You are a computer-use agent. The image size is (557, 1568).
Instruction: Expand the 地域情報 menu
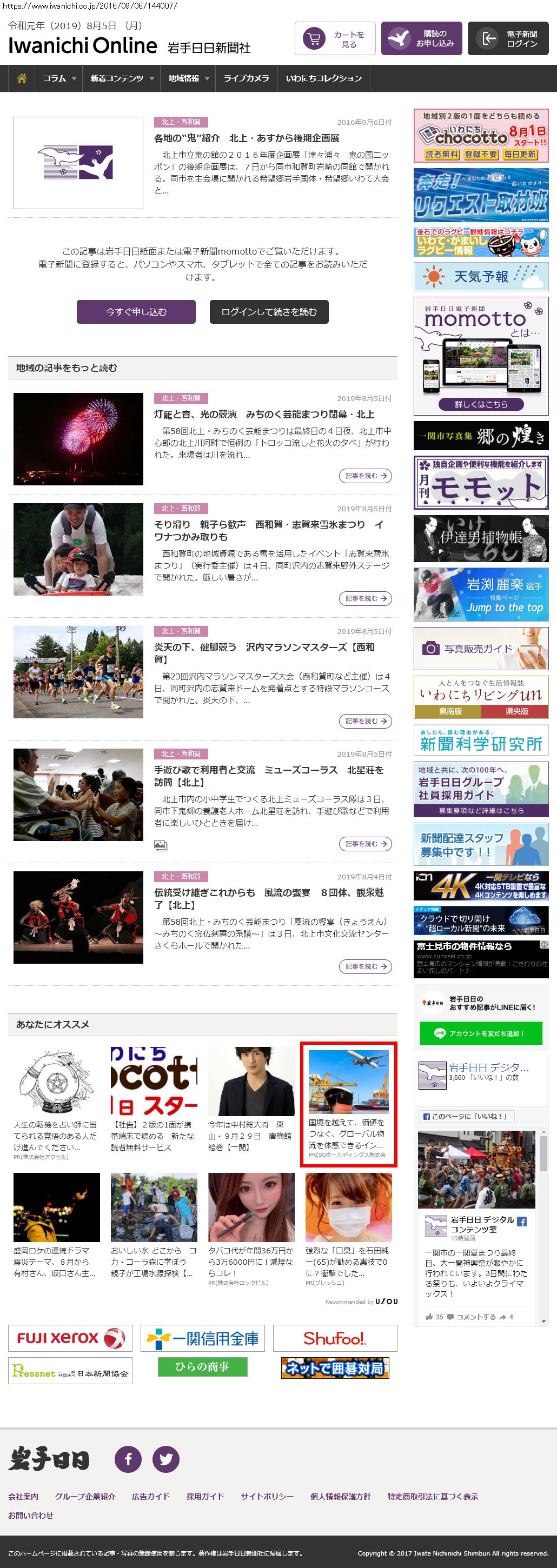pos(188,78)
